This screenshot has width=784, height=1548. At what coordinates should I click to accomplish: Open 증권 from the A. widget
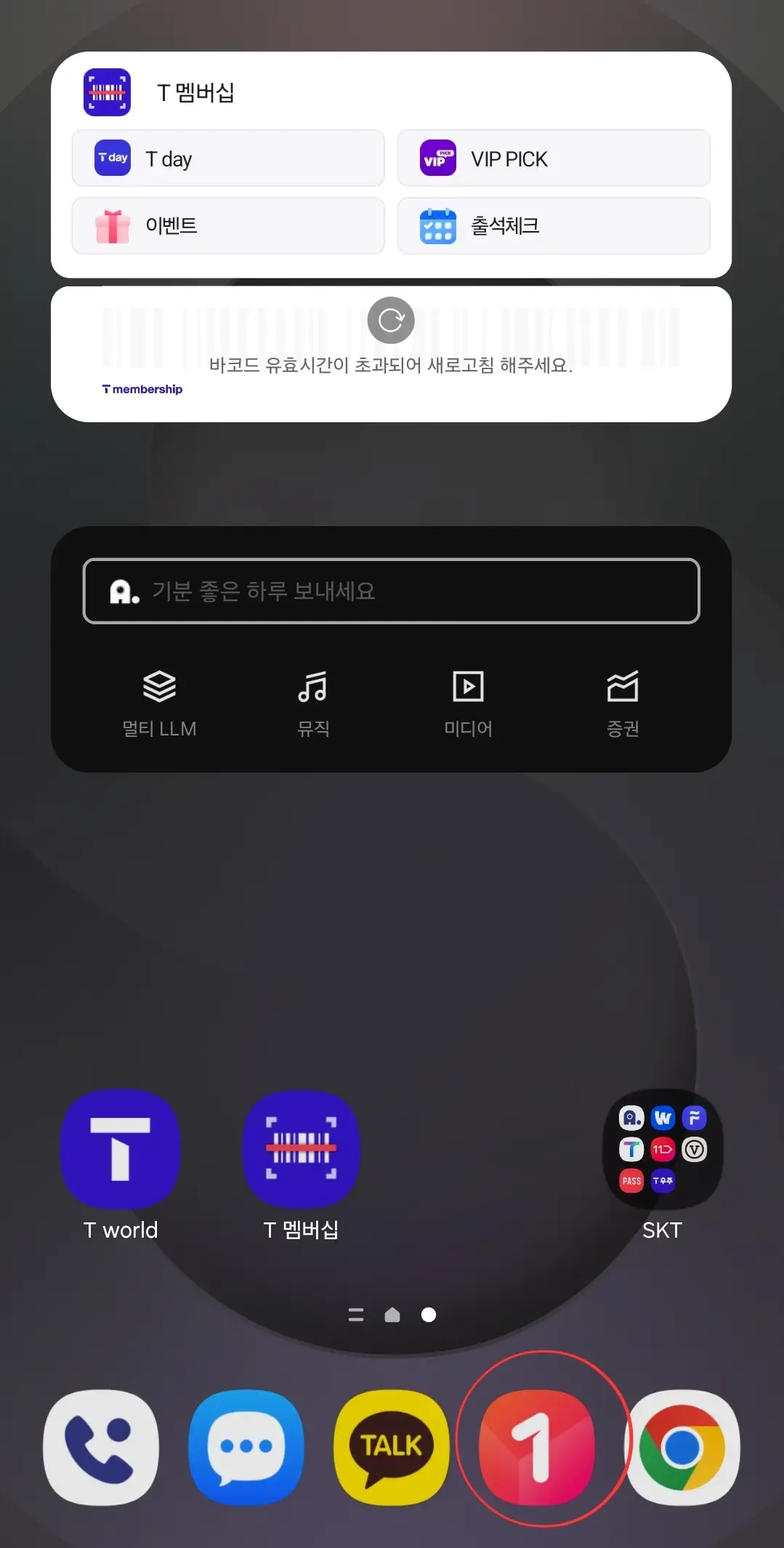(623, 701)
